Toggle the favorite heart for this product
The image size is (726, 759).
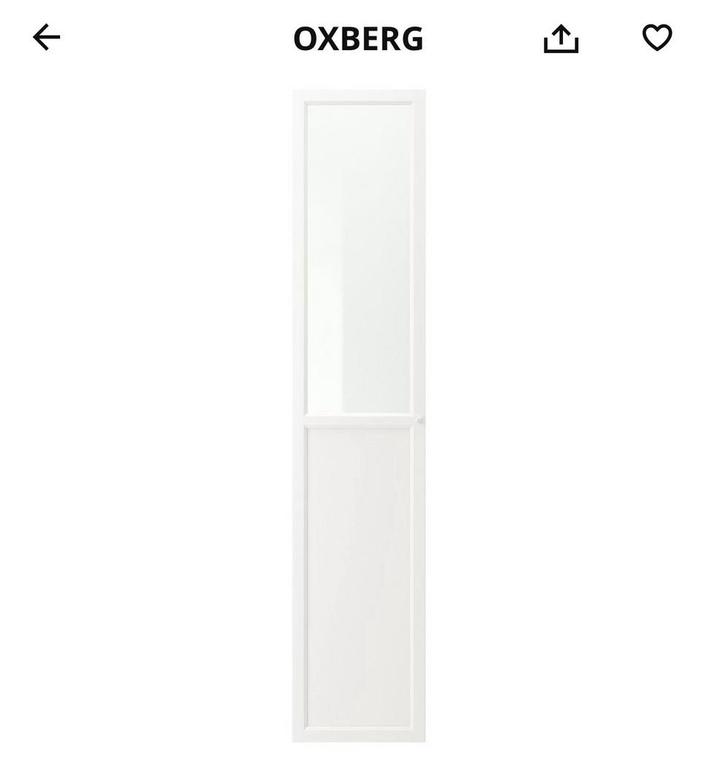[x=657, y=38]
